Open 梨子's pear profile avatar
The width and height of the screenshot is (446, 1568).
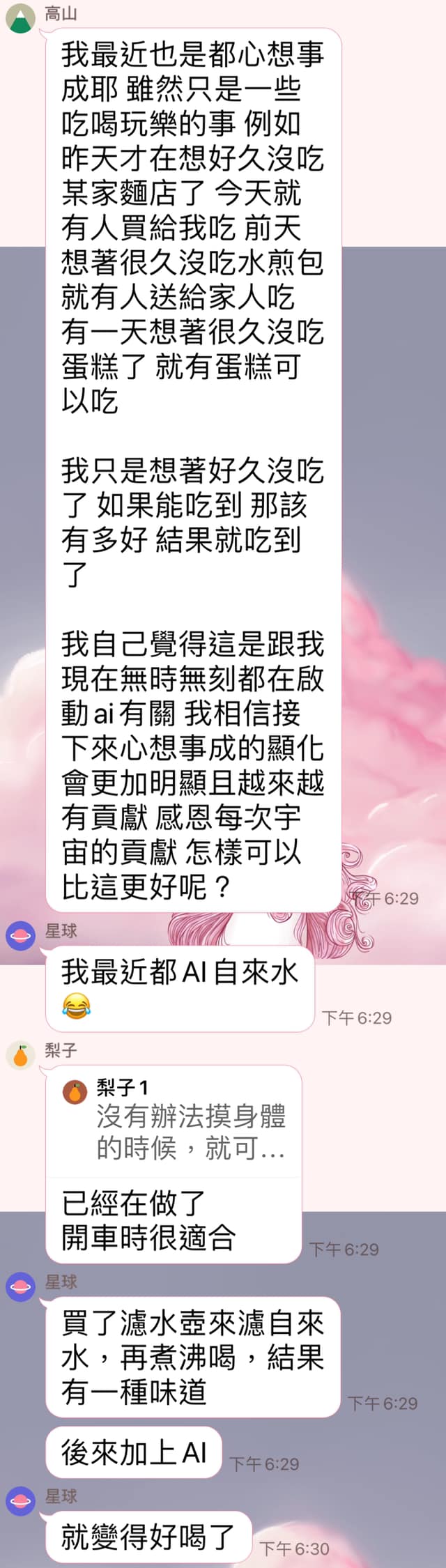20,1056
